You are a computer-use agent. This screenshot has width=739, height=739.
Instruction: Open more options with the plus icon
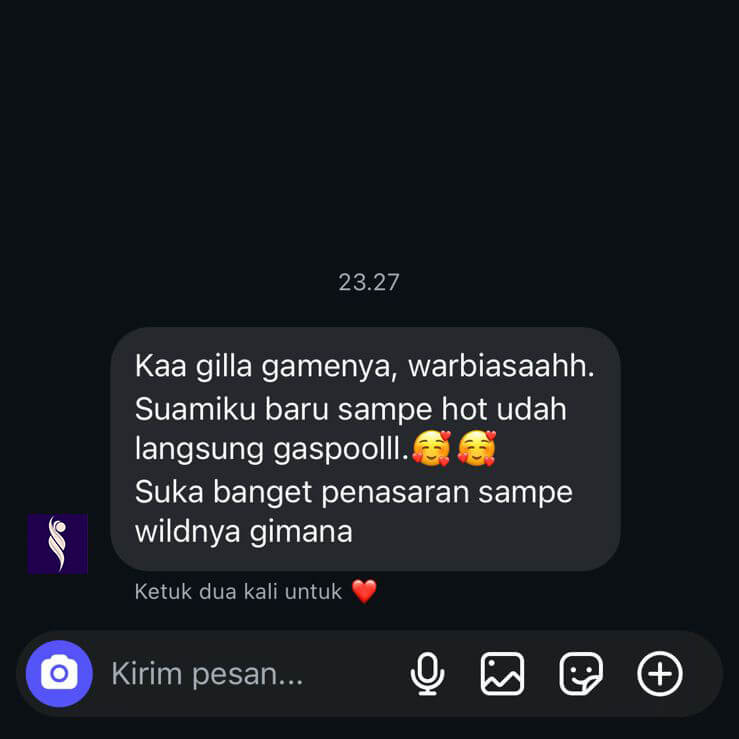pos(660,674)
